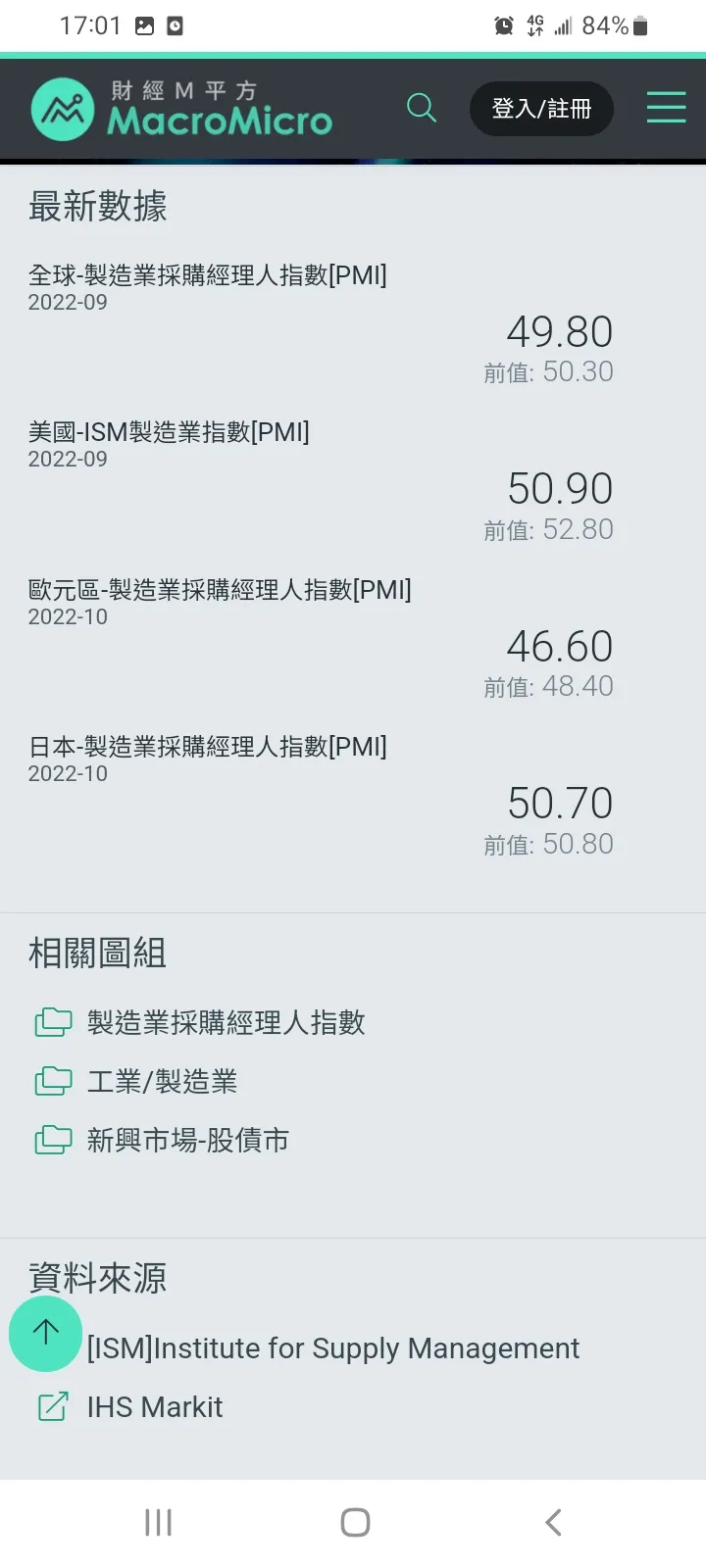This screenshot has width=706, height=1568.
Task: Select the folder icon for 新興市場-股債市
Action: pos(52,1140)
